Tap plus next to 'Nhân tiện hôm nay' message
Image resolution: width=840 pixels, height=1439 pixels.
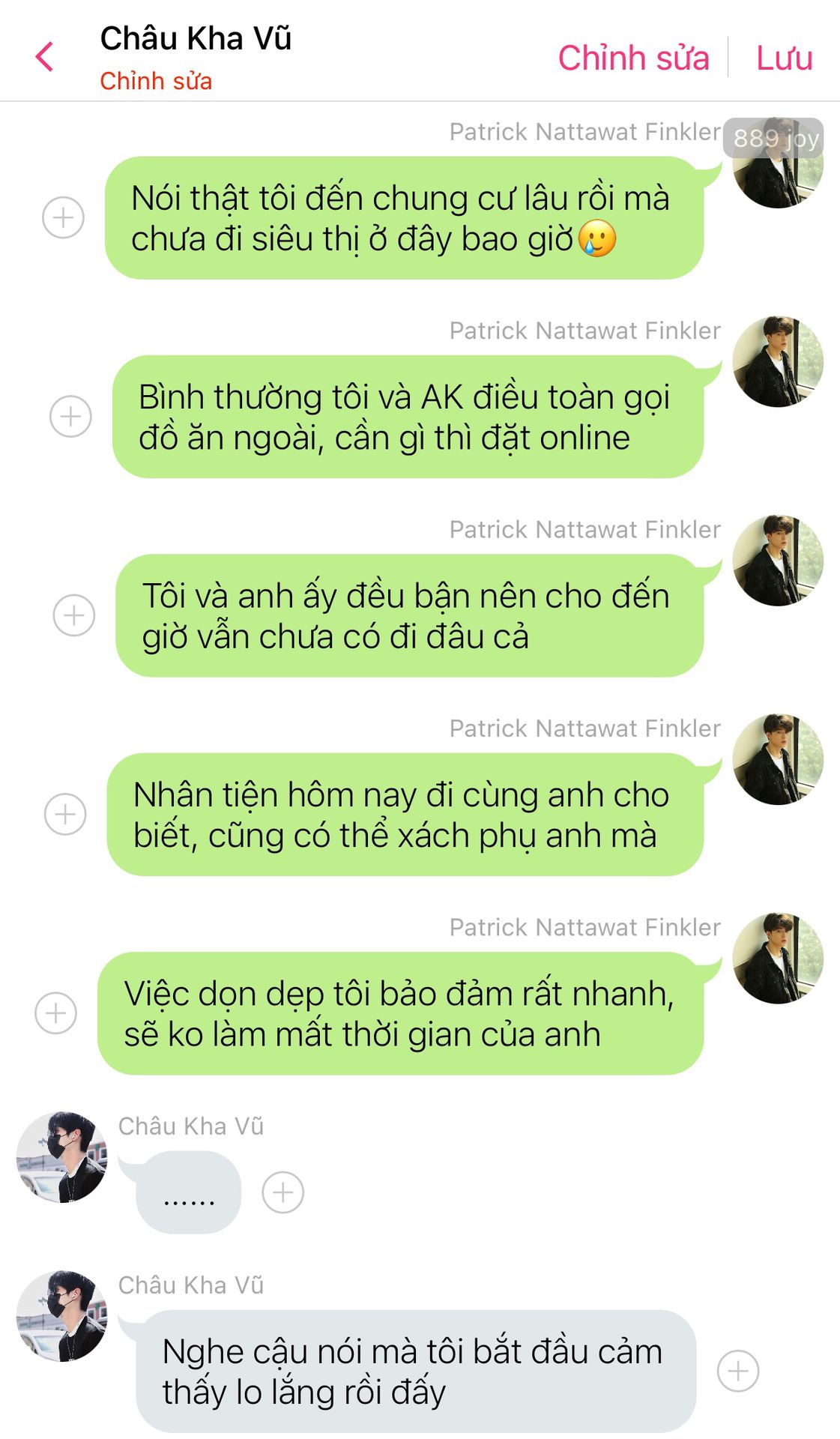pos(66,814)
